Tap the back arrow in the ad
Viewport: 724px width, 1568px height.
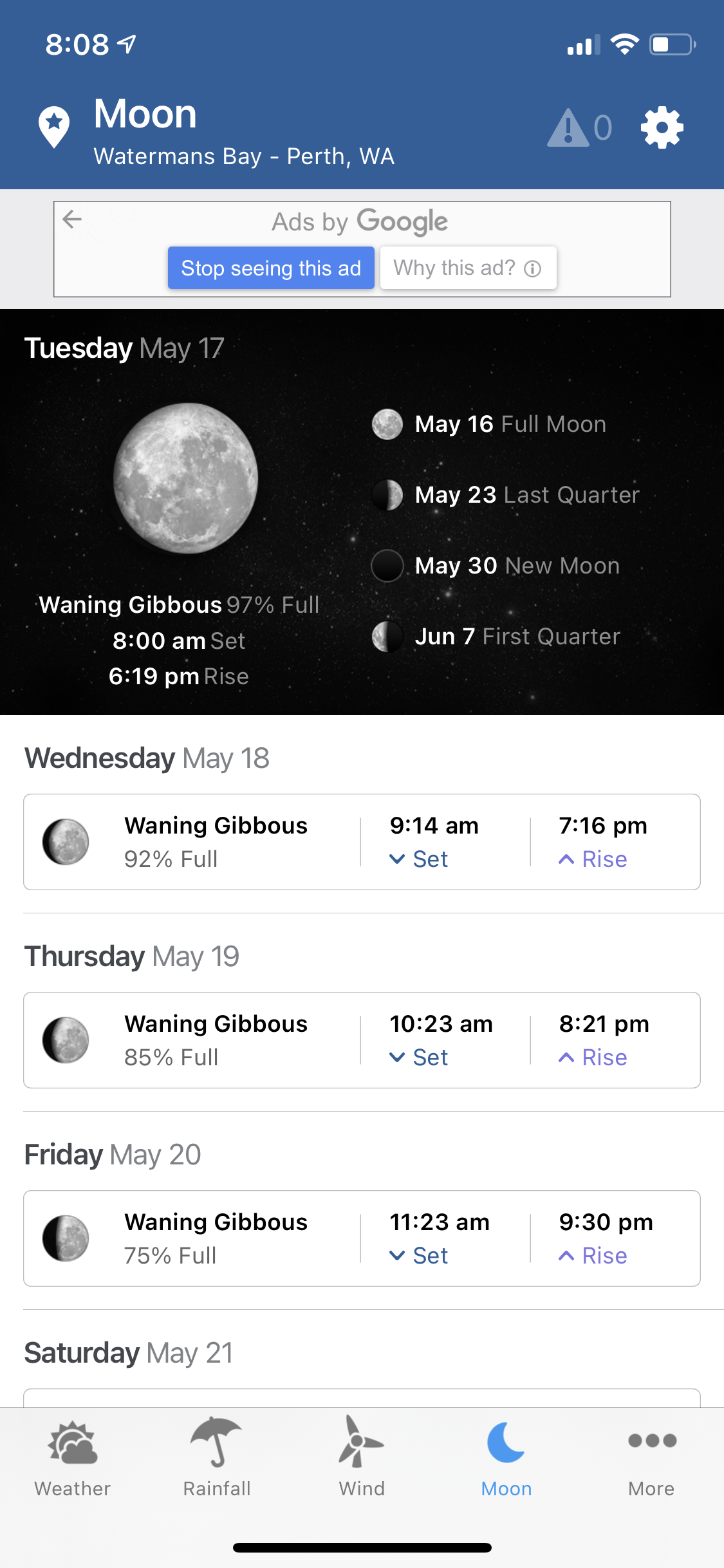(72, 219)
